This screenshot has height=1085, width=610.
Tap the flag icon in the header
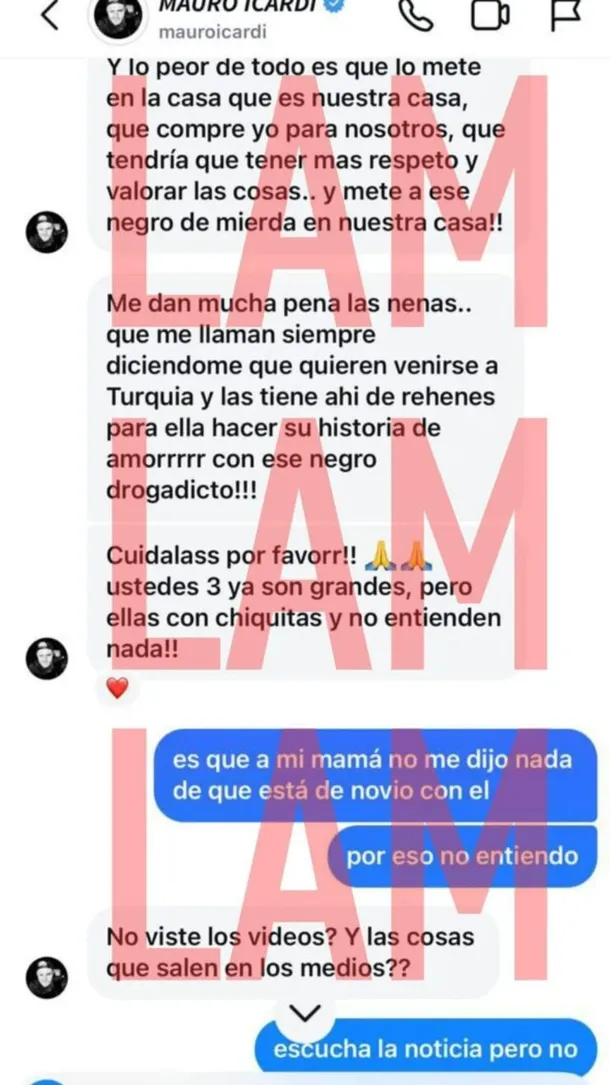click(x=565, y=16)
